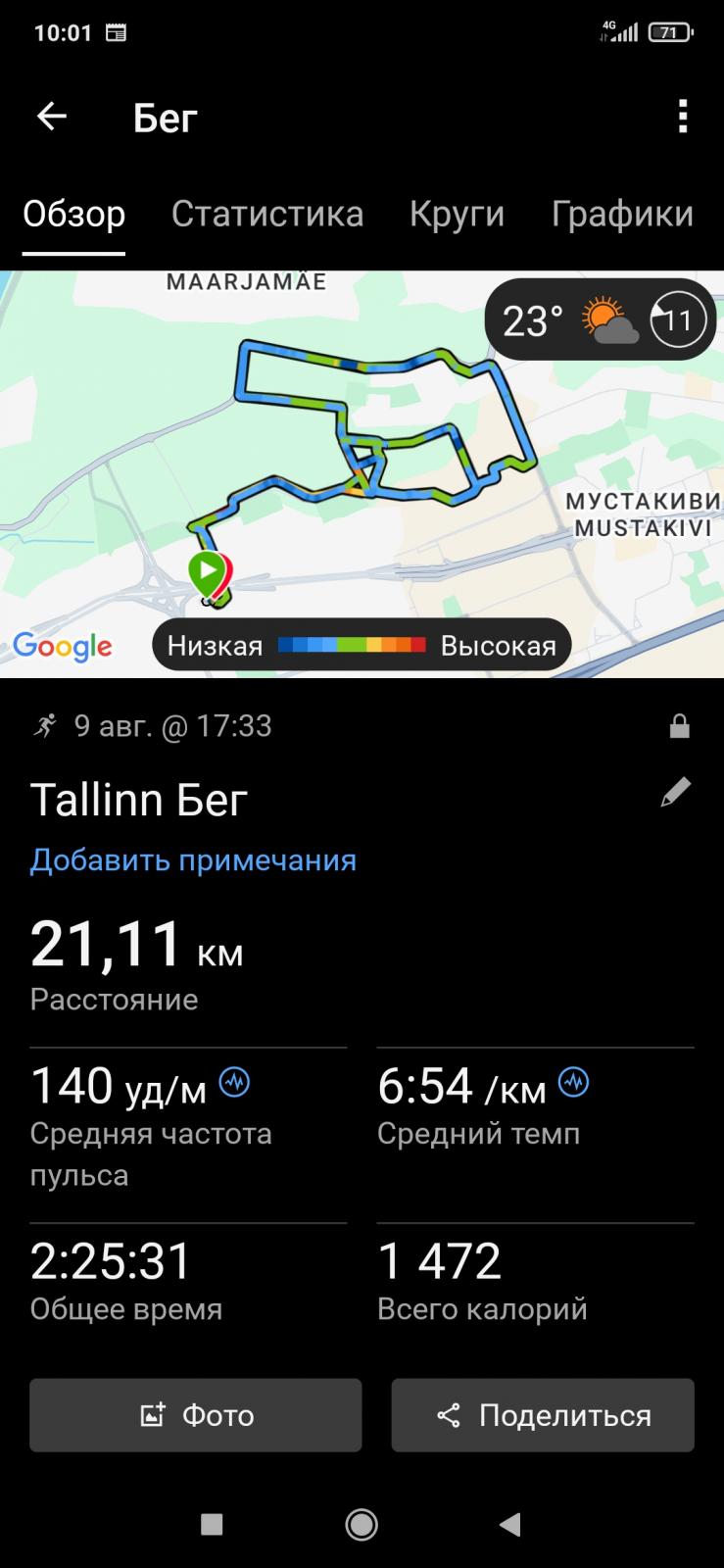Tap the 23° weather widget
724x1568 pixels.
(600, 319)
